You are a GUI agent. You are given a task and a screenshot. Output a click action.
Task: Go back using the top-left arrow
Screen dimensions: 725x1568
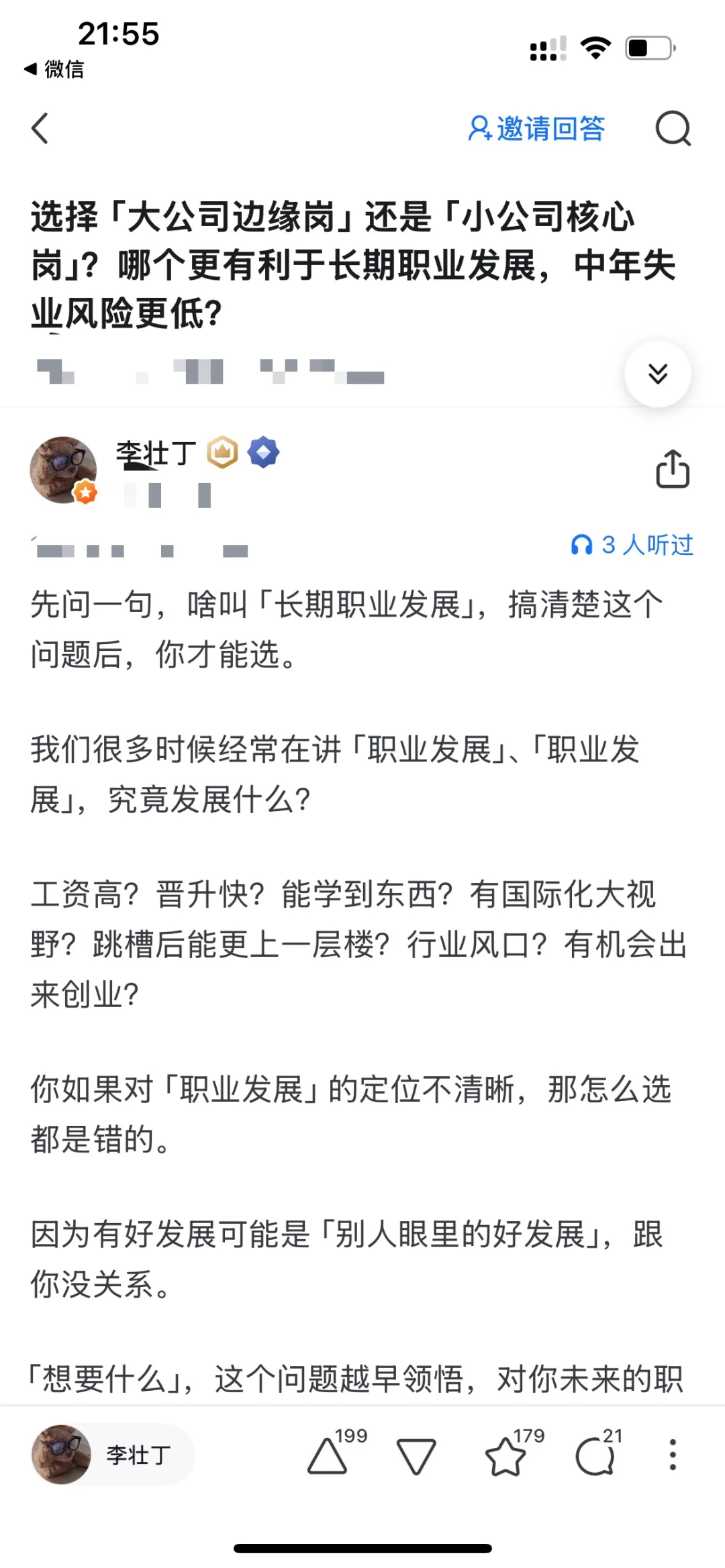(x=40, y=128)
